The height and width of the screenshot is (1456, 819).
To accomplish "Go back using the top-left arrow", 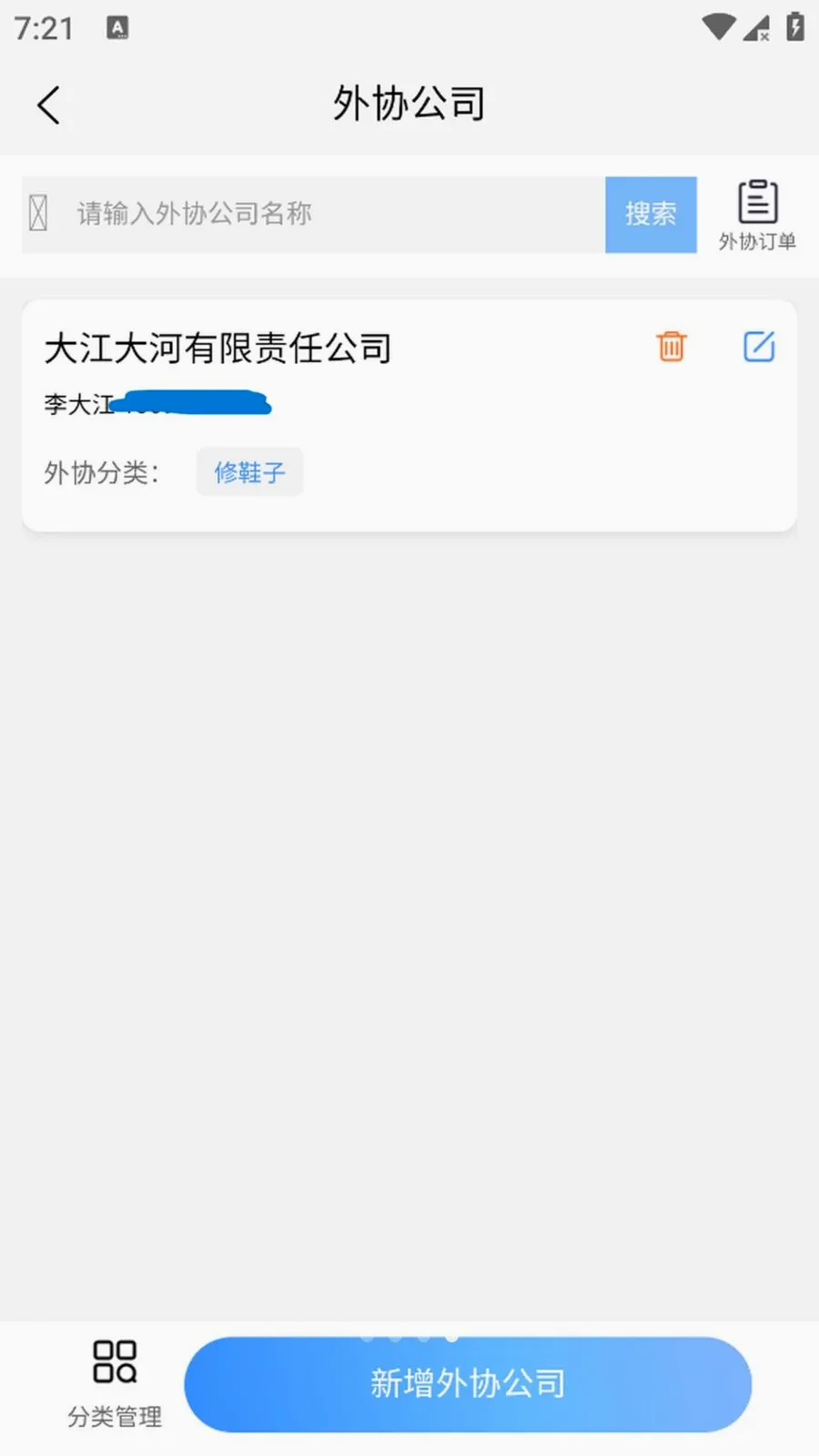I will click(49, 105).
